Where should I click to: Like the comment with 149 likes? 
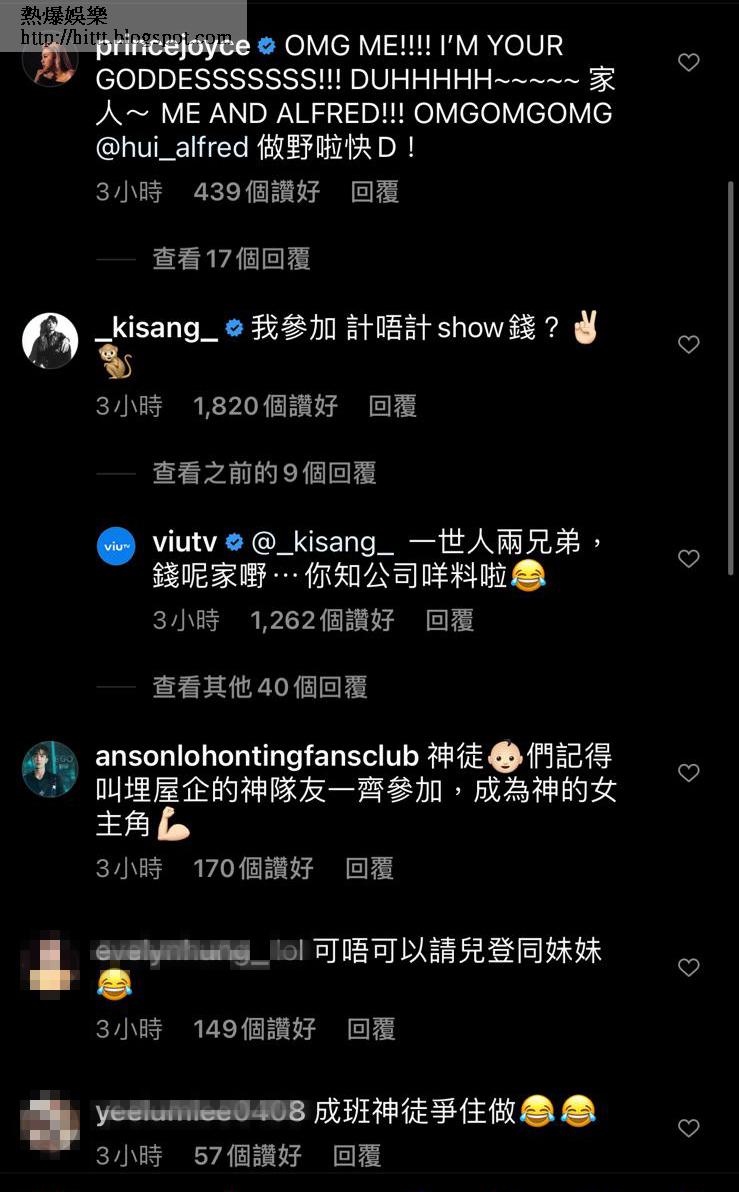[x=688, y=967]
